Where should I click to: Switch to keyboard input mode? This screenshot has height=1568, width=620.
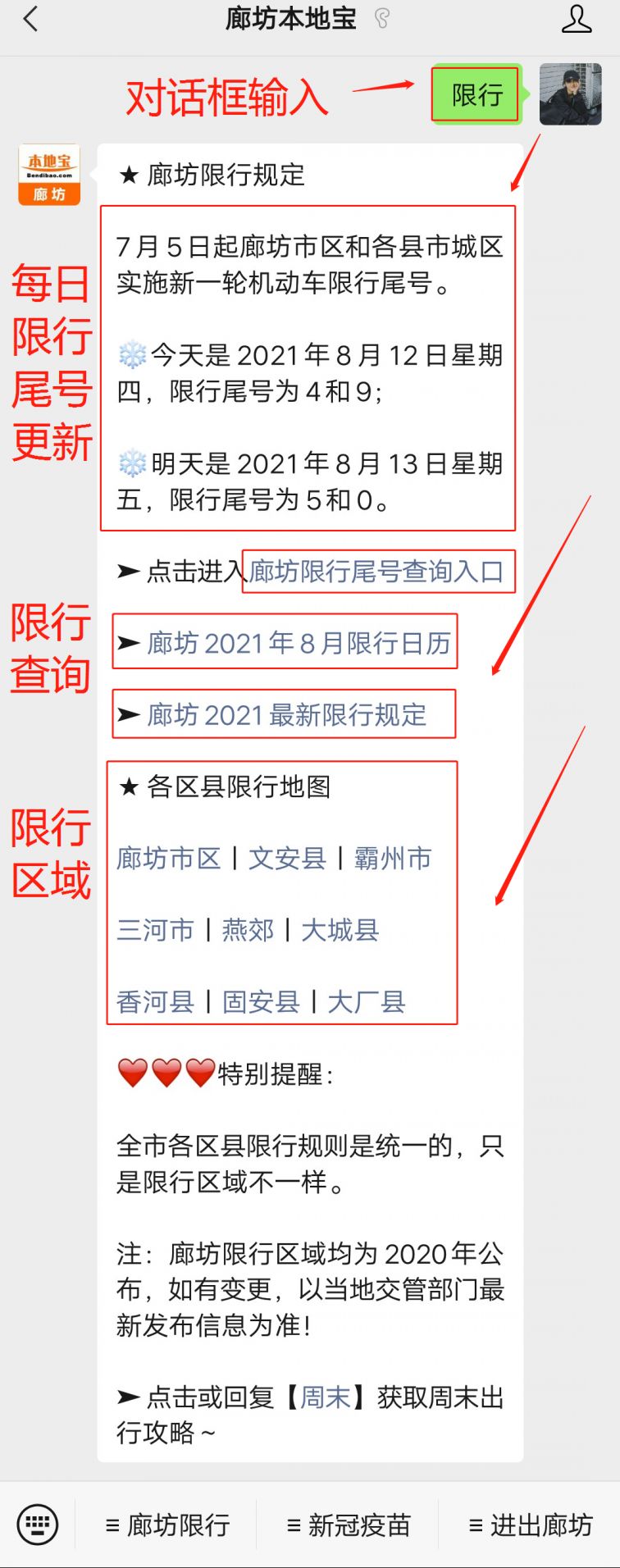tap(37, 1525)
